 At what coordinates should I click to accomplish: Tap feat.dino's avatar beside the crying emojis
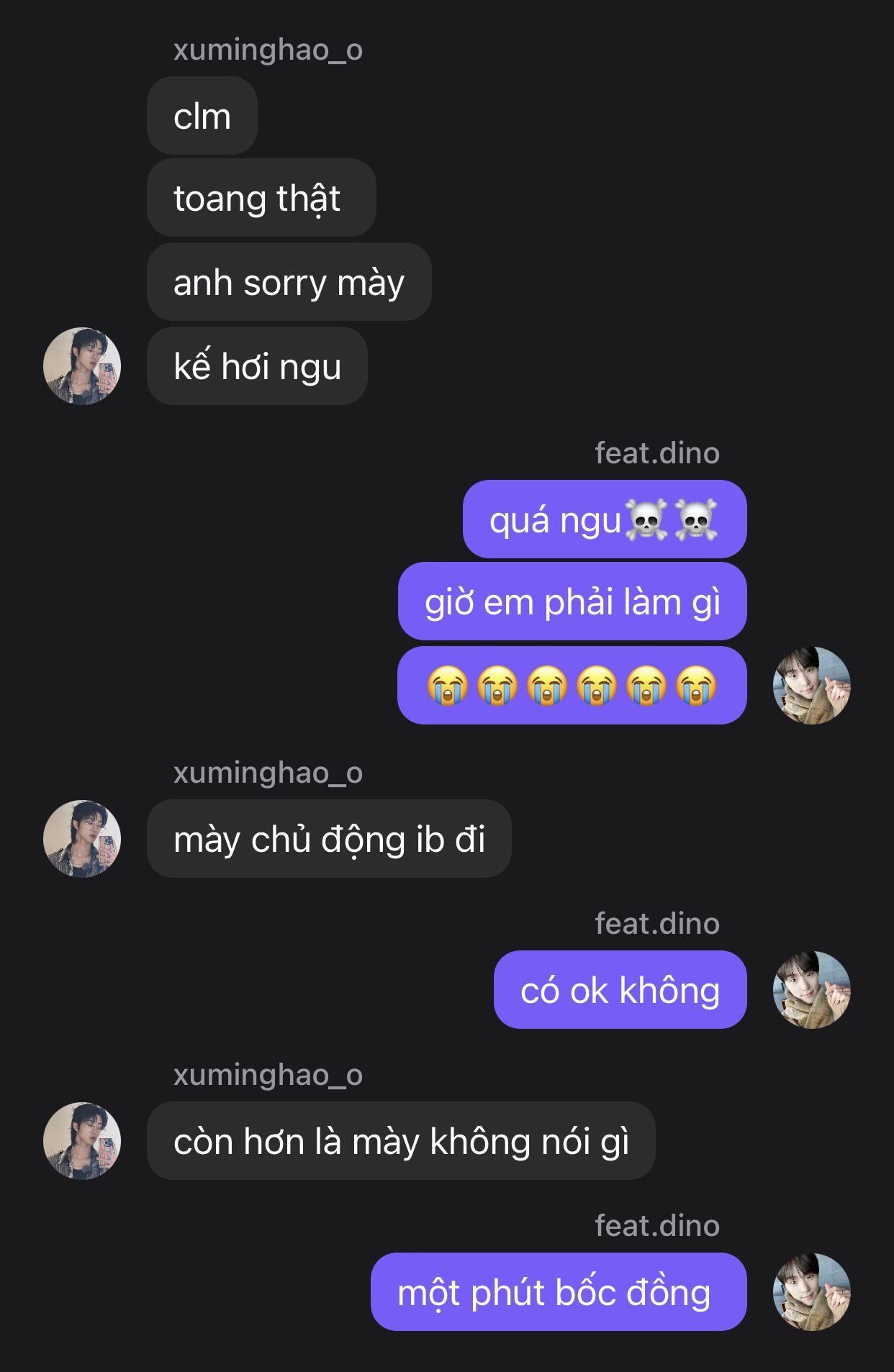point(811,686)
